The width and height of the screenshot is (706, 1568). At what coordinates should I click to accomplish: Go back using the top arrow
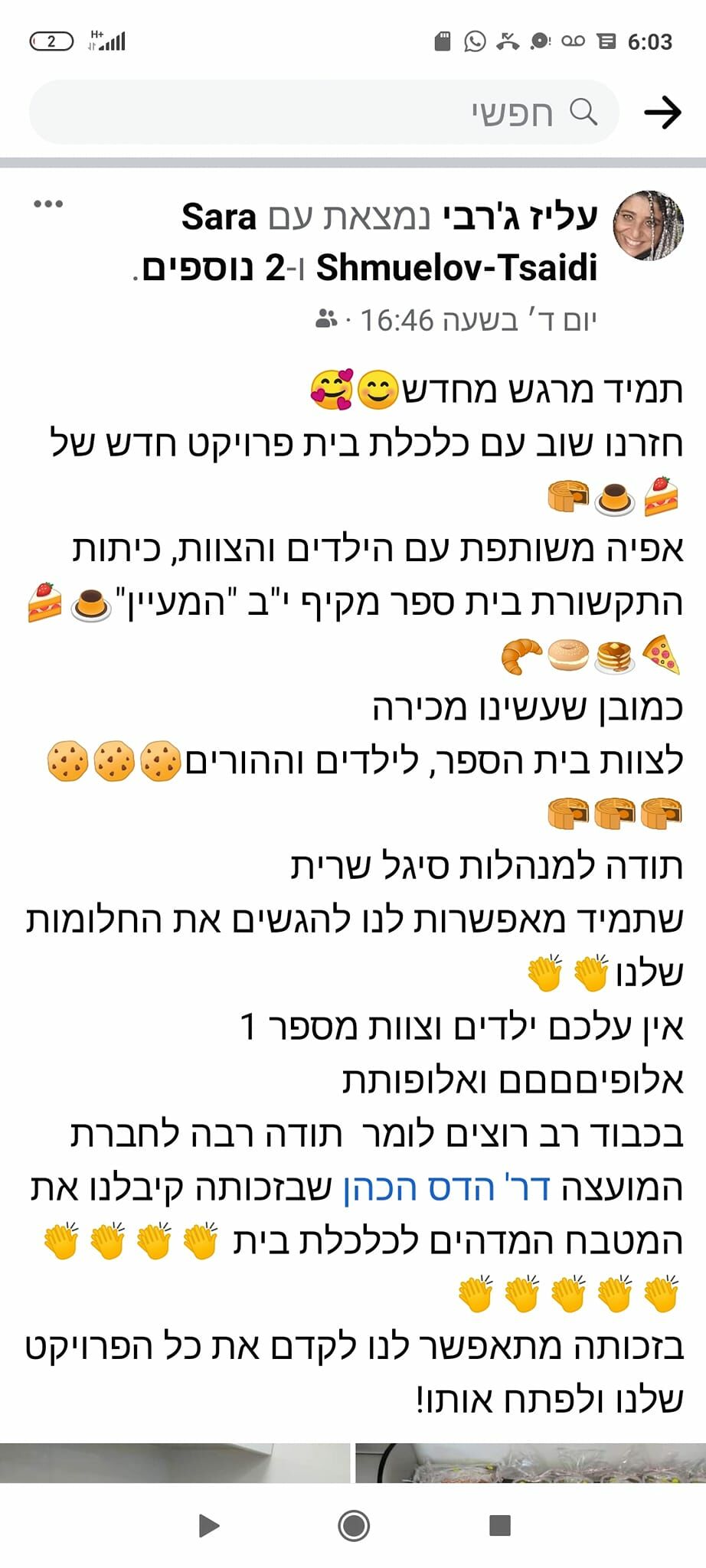[662, 113]
